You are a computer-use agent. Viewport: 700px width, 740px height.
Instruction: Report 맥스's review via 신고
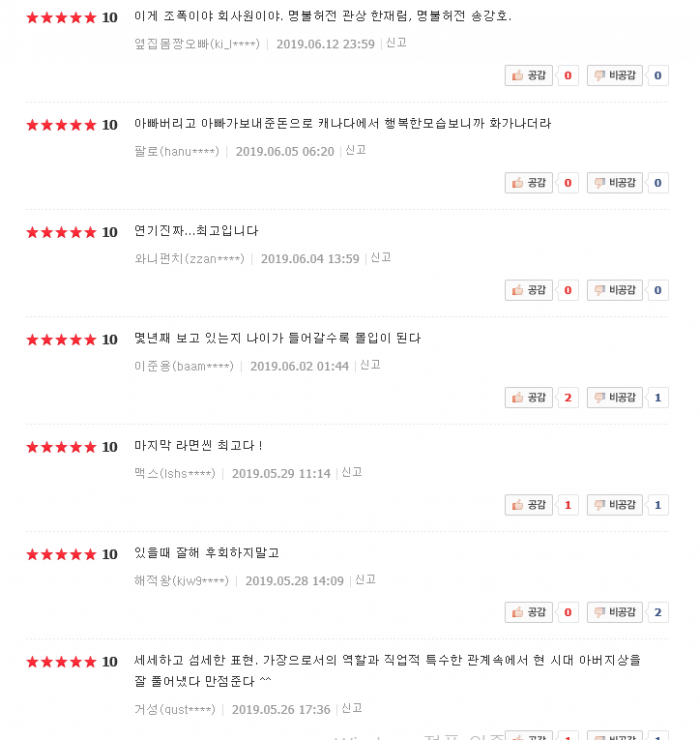(x=352, y=472)
